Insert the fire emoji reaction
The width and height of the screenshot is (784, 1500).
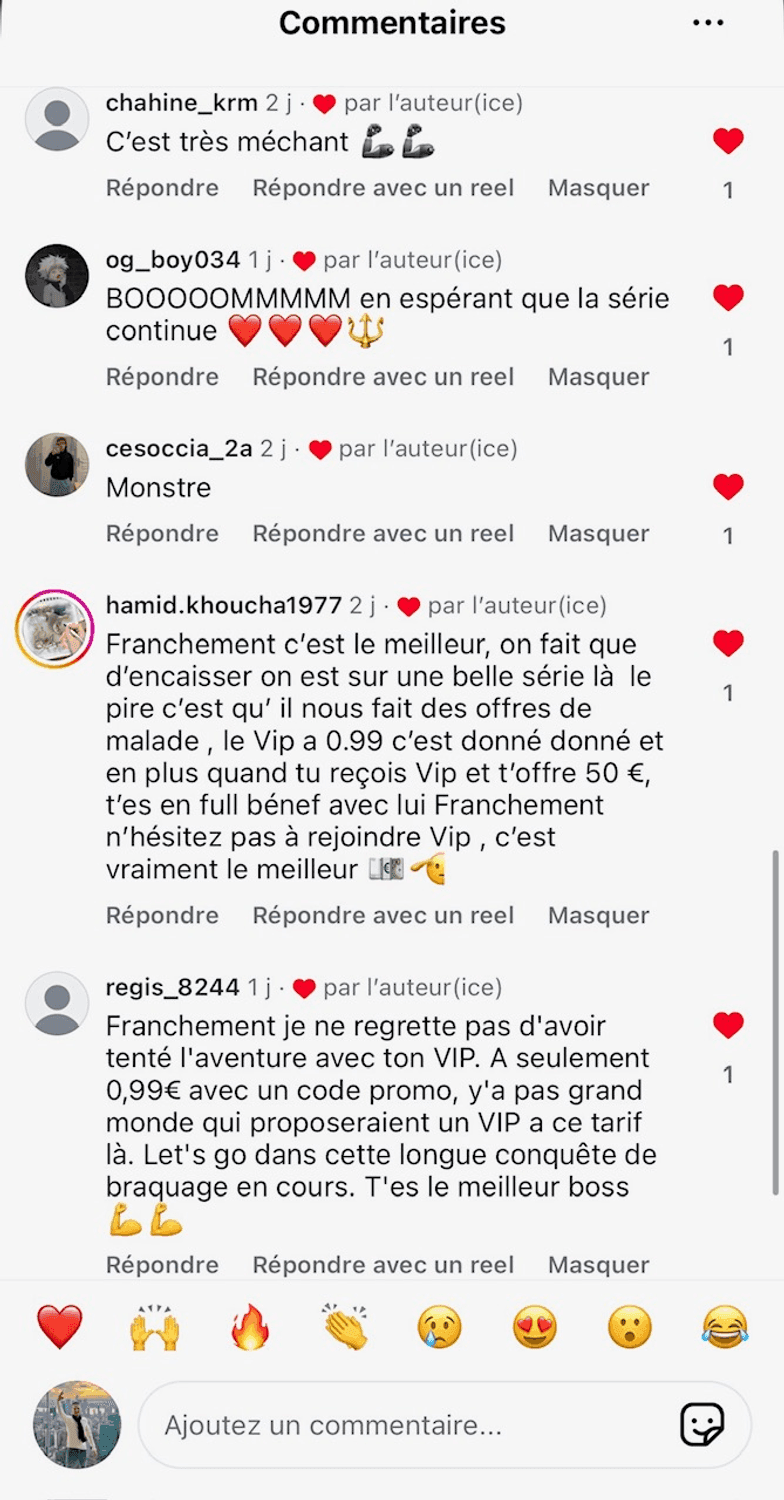(x=250, y=1329)
